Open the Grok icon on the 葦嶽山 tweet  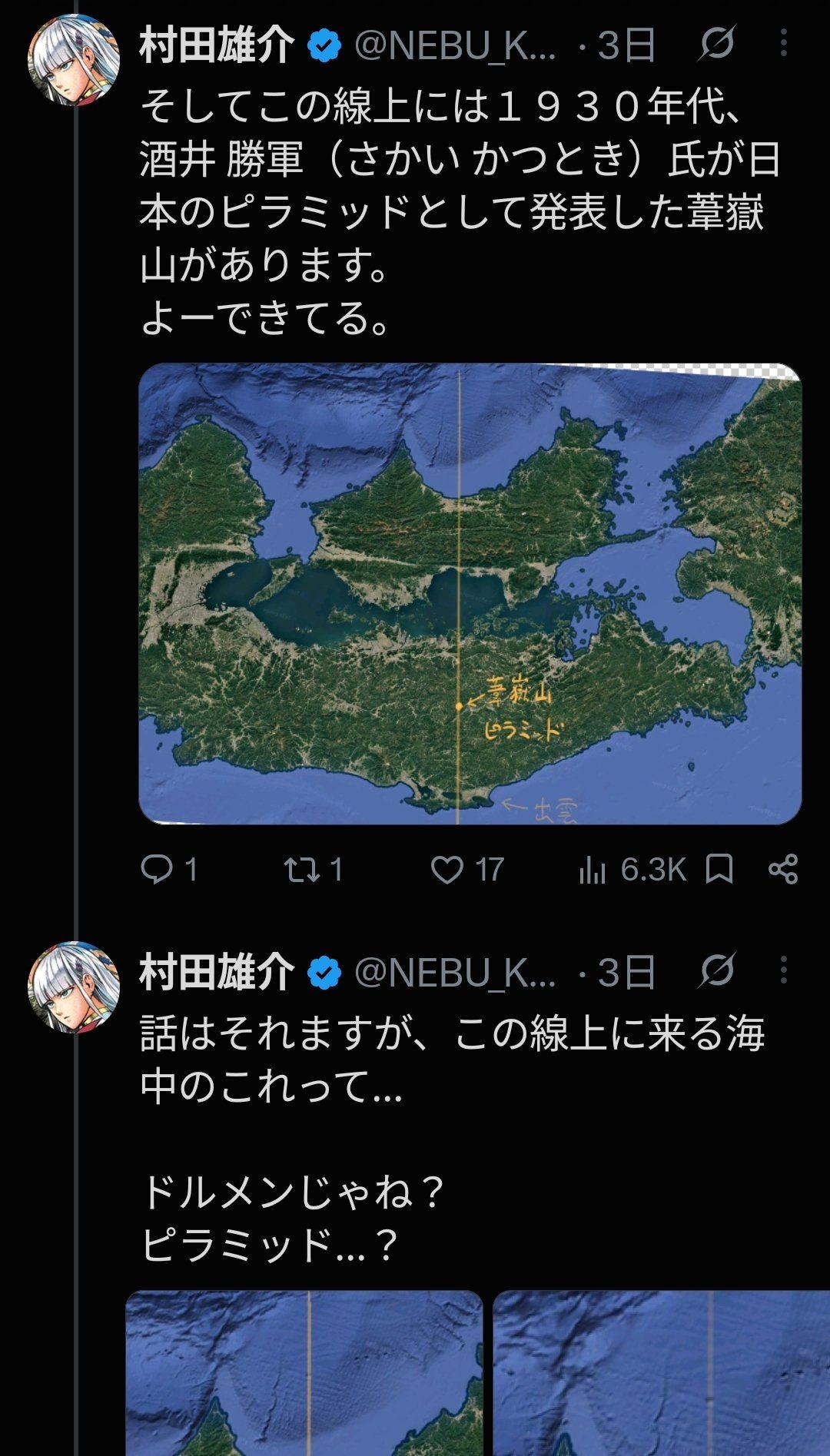[x=717, y=44]
